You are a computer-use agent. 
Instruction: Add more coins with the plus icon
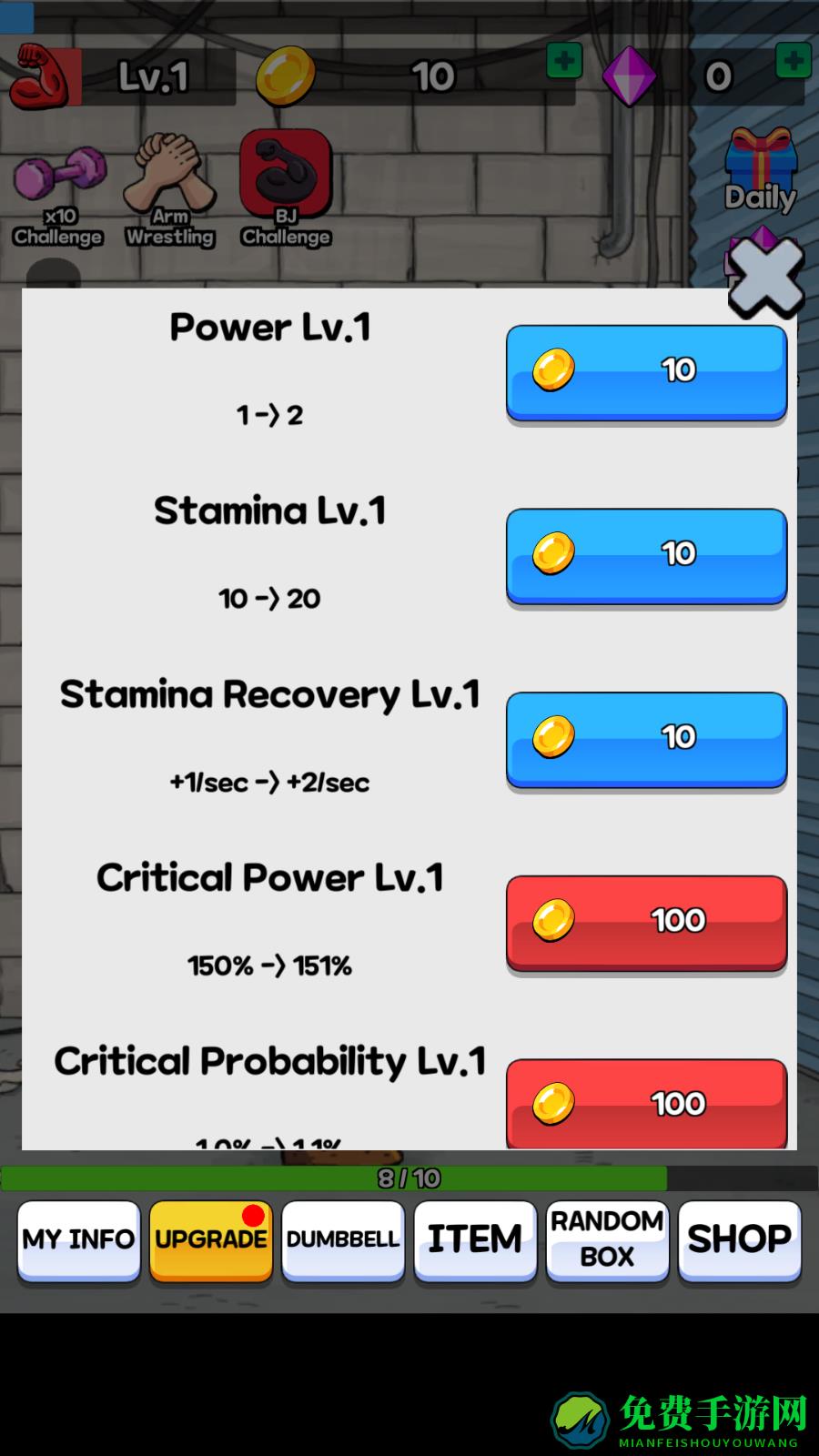[564, 61]
